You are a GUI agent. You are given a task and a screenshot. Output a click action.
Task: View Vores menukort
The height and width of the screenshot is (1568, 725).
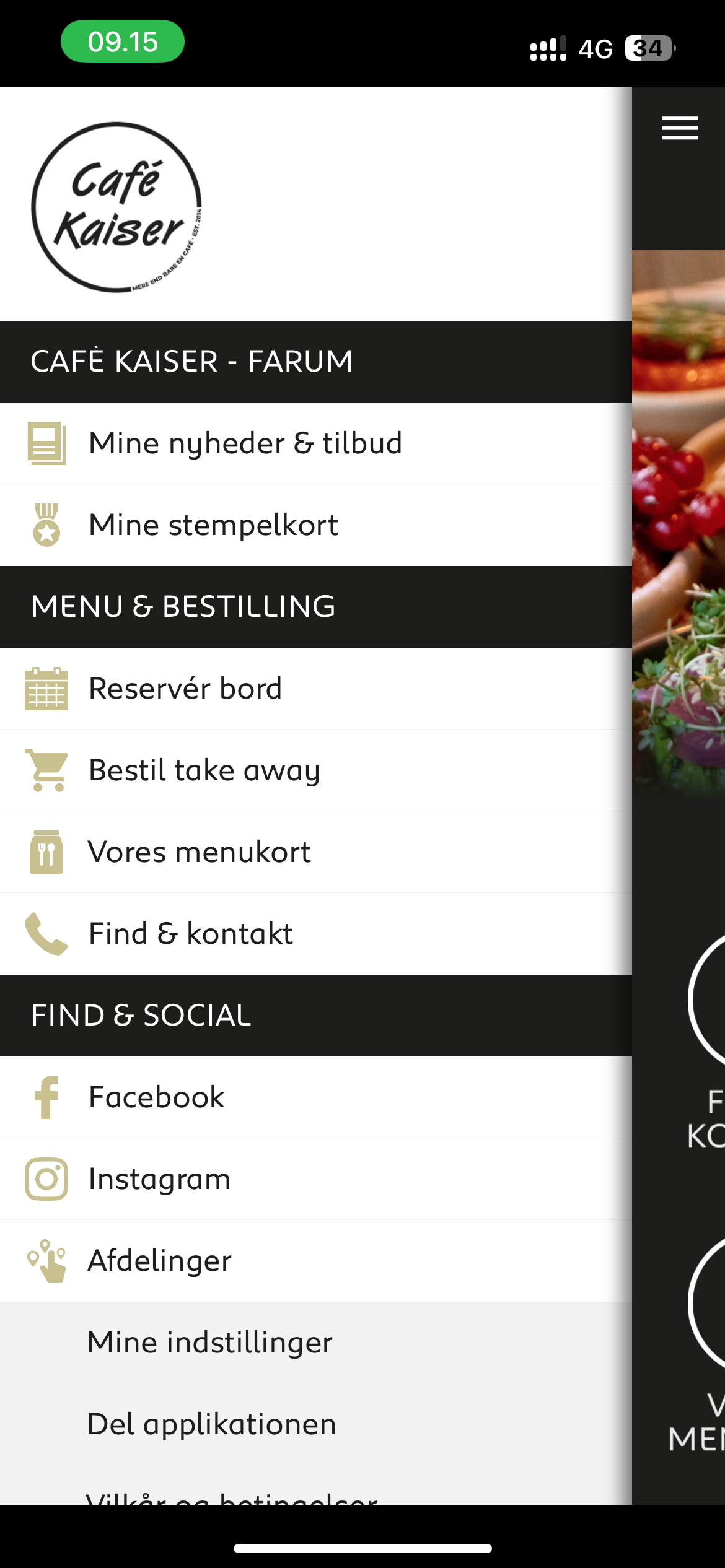click(200, 852)
